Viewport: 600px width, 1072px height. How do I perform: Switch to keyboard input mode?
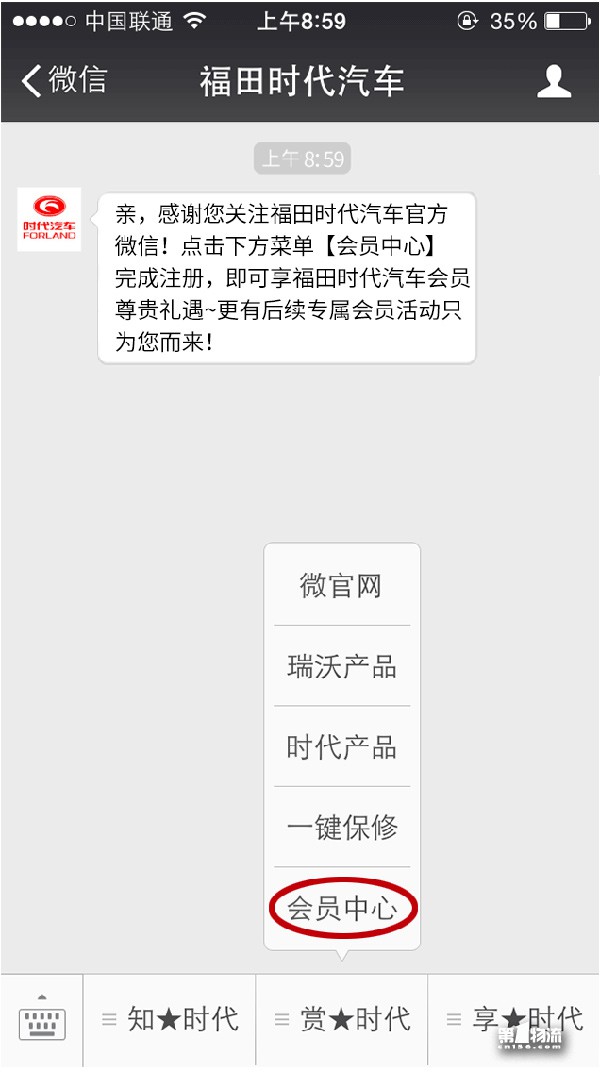tap(42, 1021)
